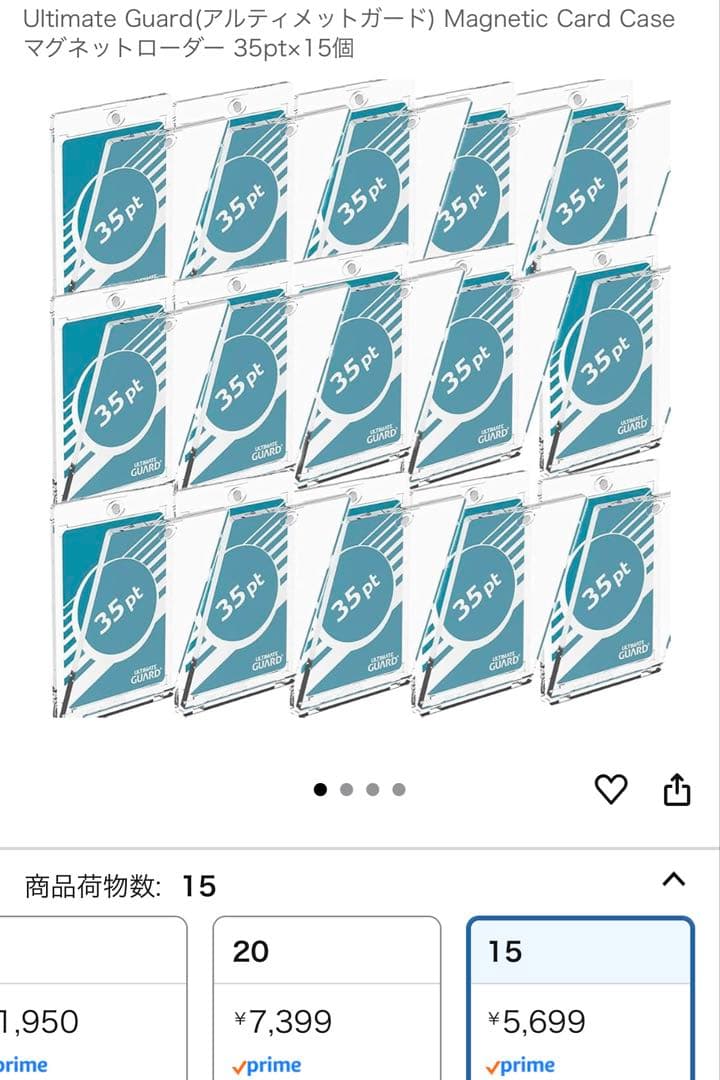Add this item to the wish list
The width and height of the screenshot is (720, 1080).
tap(611, 790)
